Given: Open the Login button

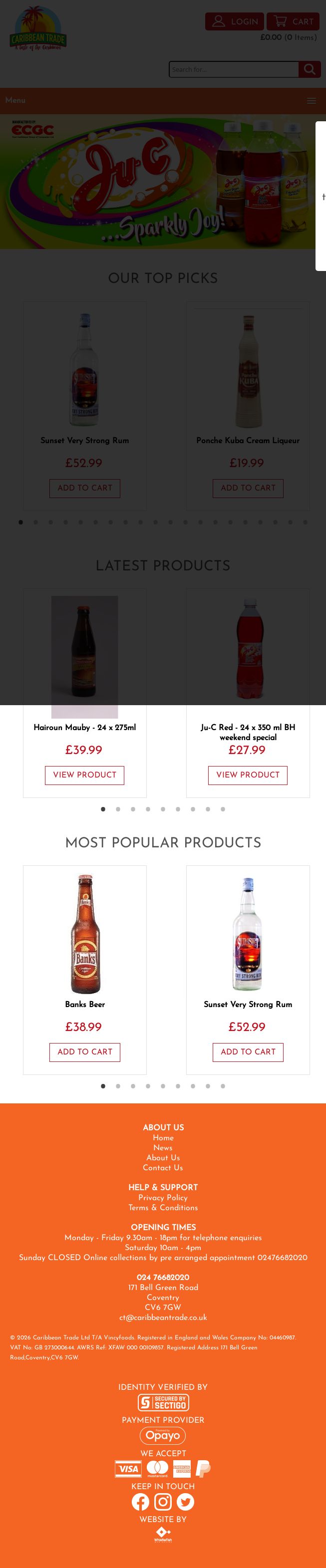Looking at the screenshot, I should [235, 21].
